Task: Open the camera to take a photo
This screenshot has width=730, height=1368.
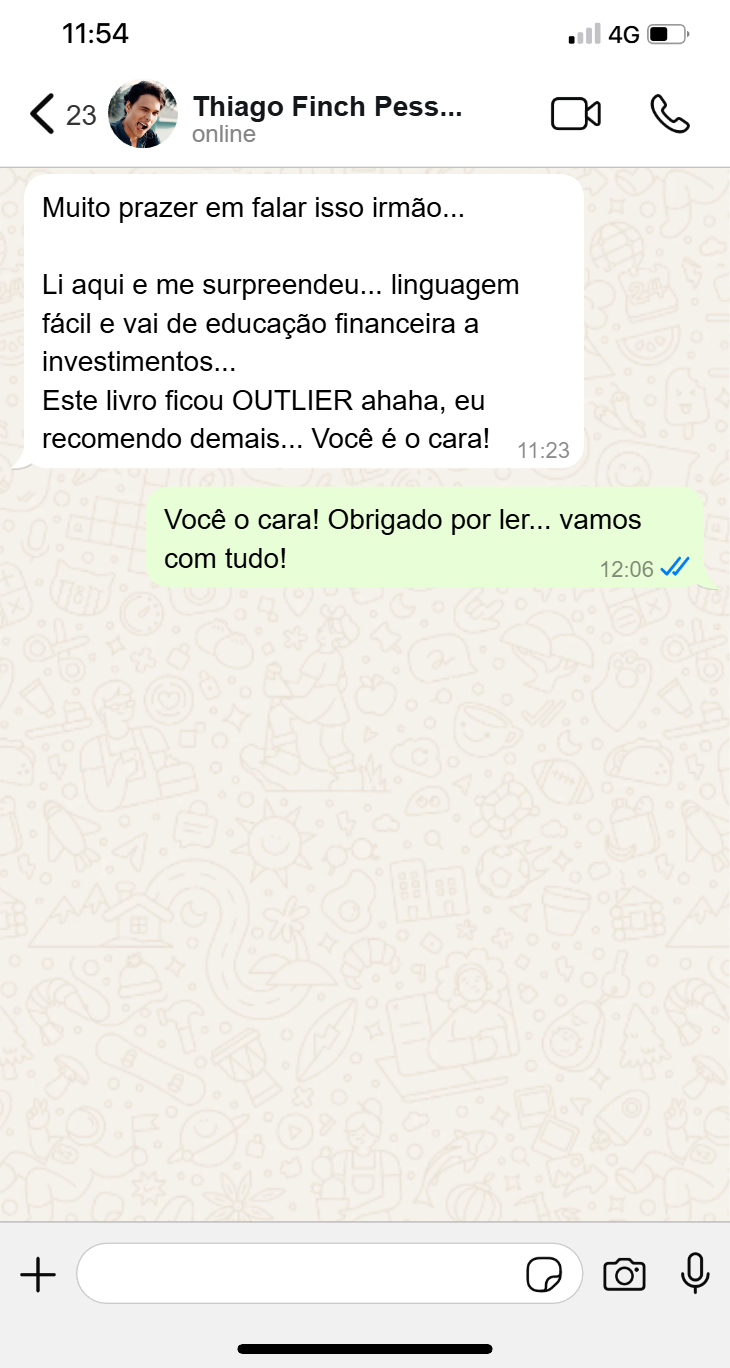Action: coord(624,1275)
